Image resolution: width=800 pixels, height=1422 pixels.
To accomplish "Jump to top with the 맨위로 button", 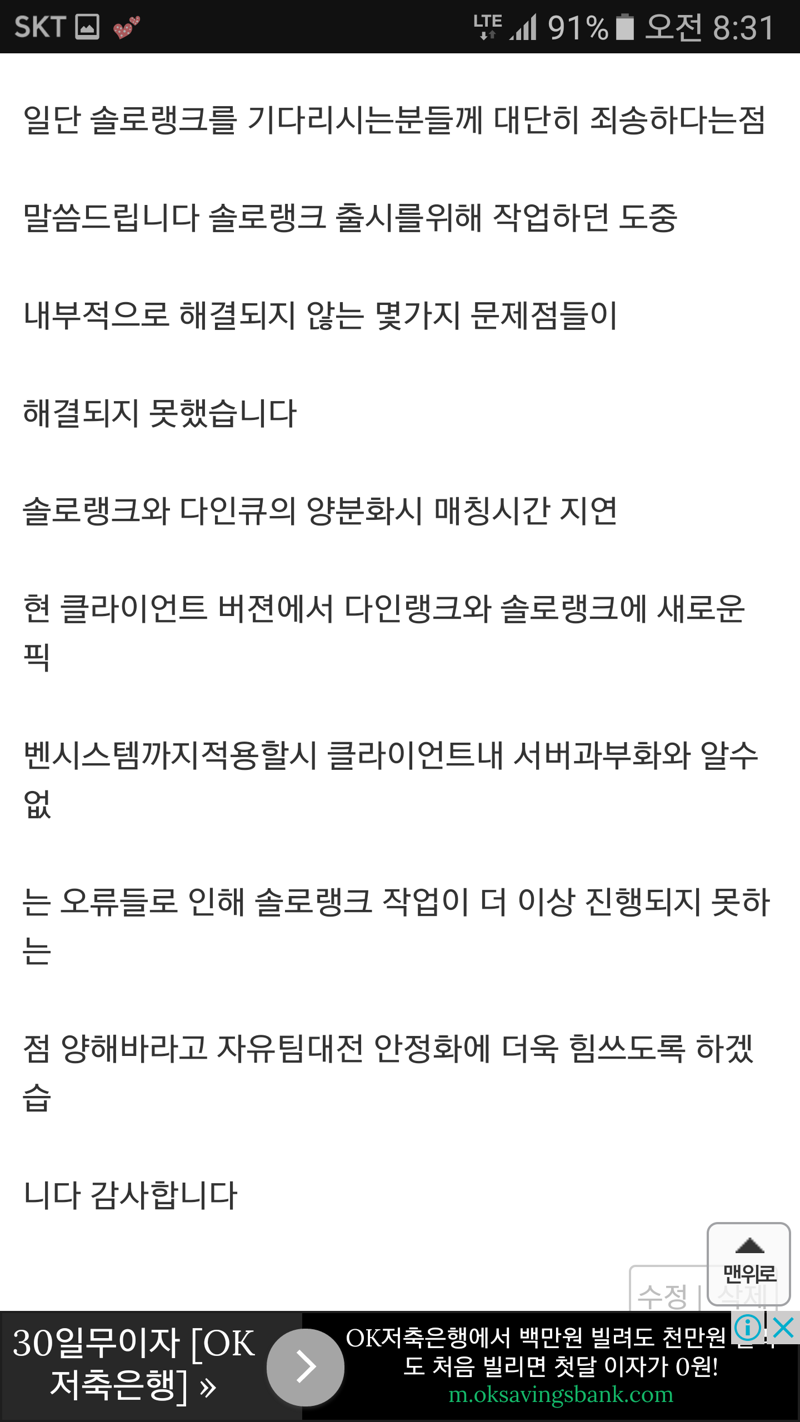I will [749, 1263].
